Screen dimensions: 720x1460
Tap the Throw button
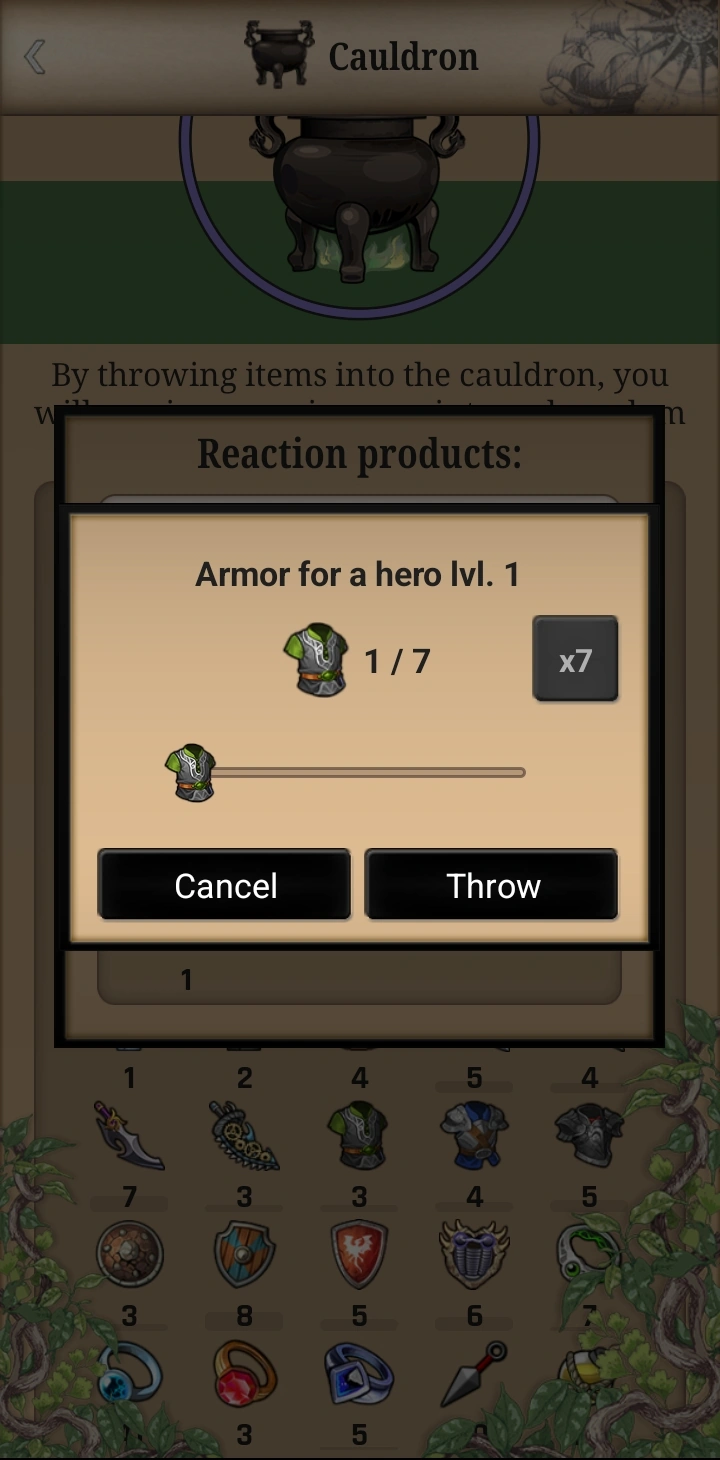(x=491, y=885)
